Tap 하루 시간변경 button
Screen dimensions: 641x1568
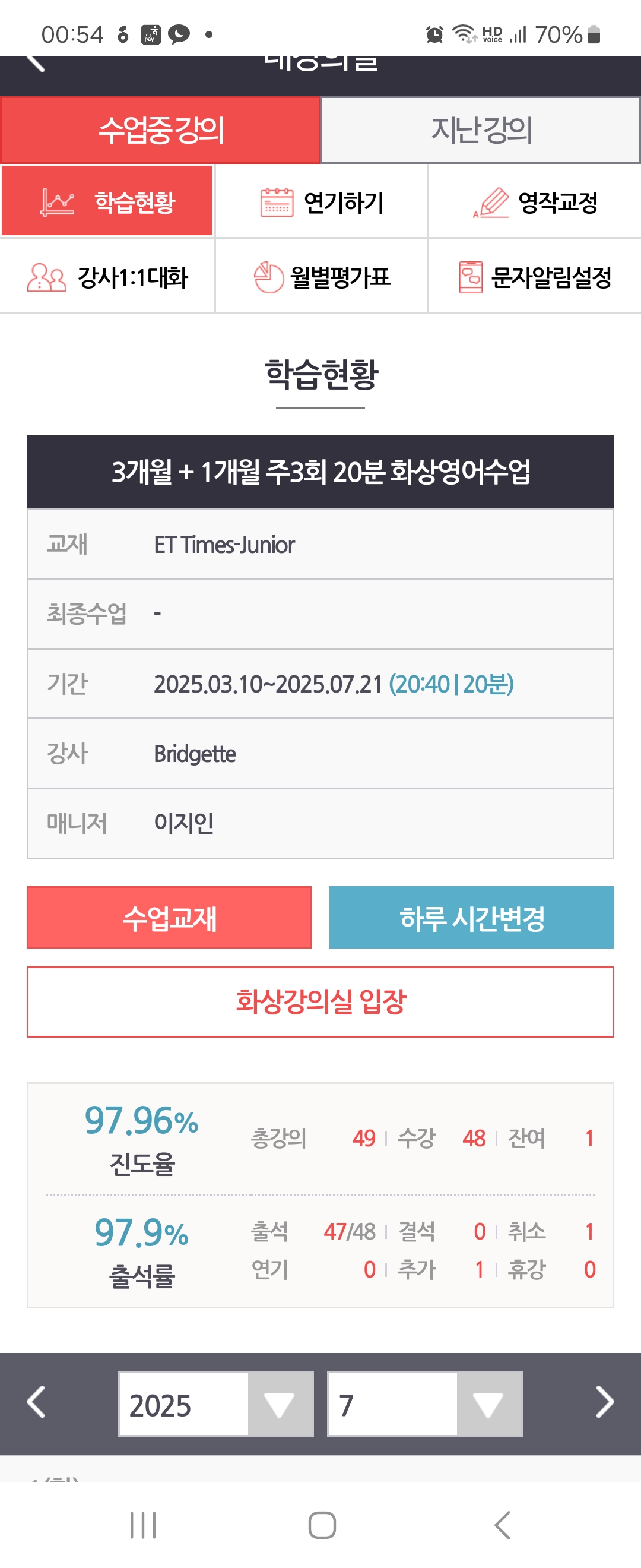pos(471,917)
